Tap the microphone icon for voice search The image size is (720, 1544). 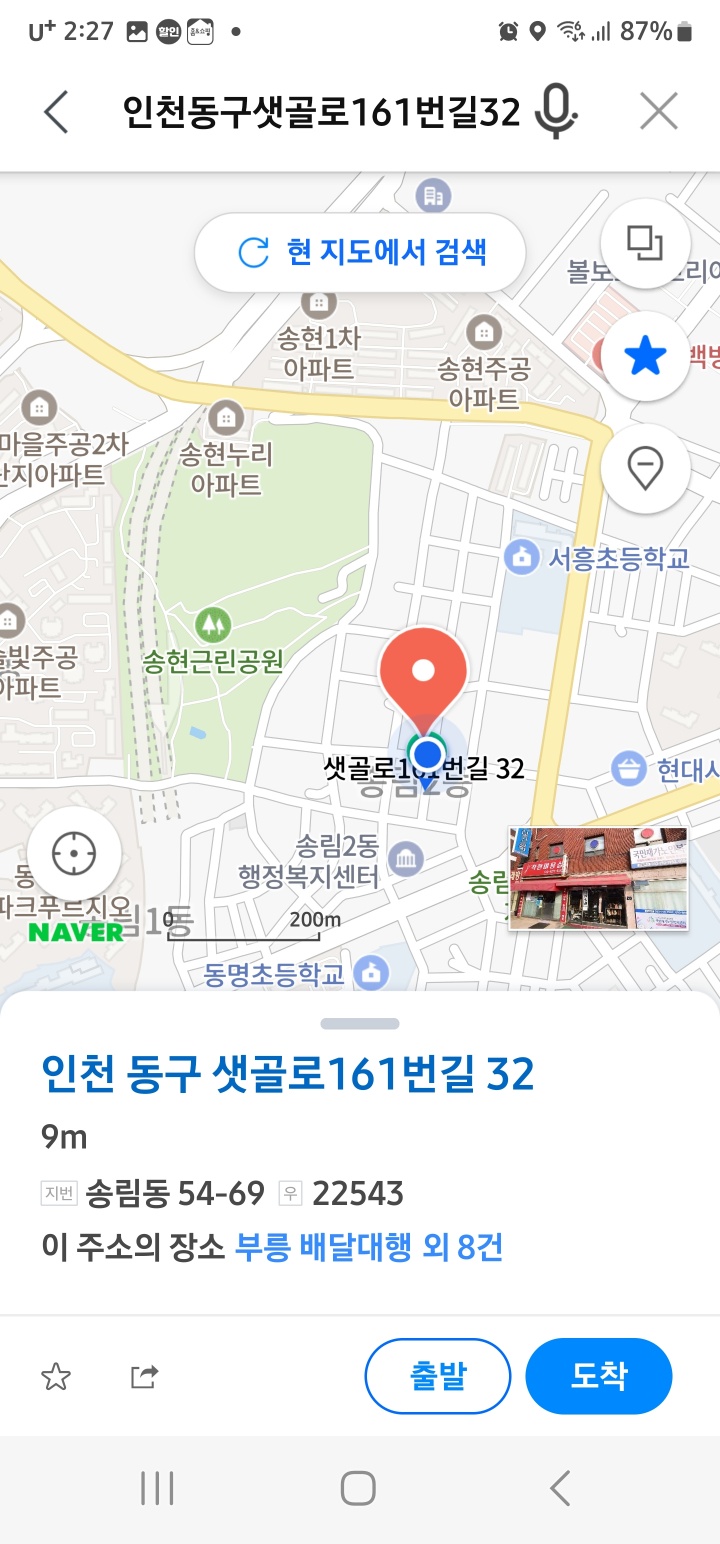[556, 111]
